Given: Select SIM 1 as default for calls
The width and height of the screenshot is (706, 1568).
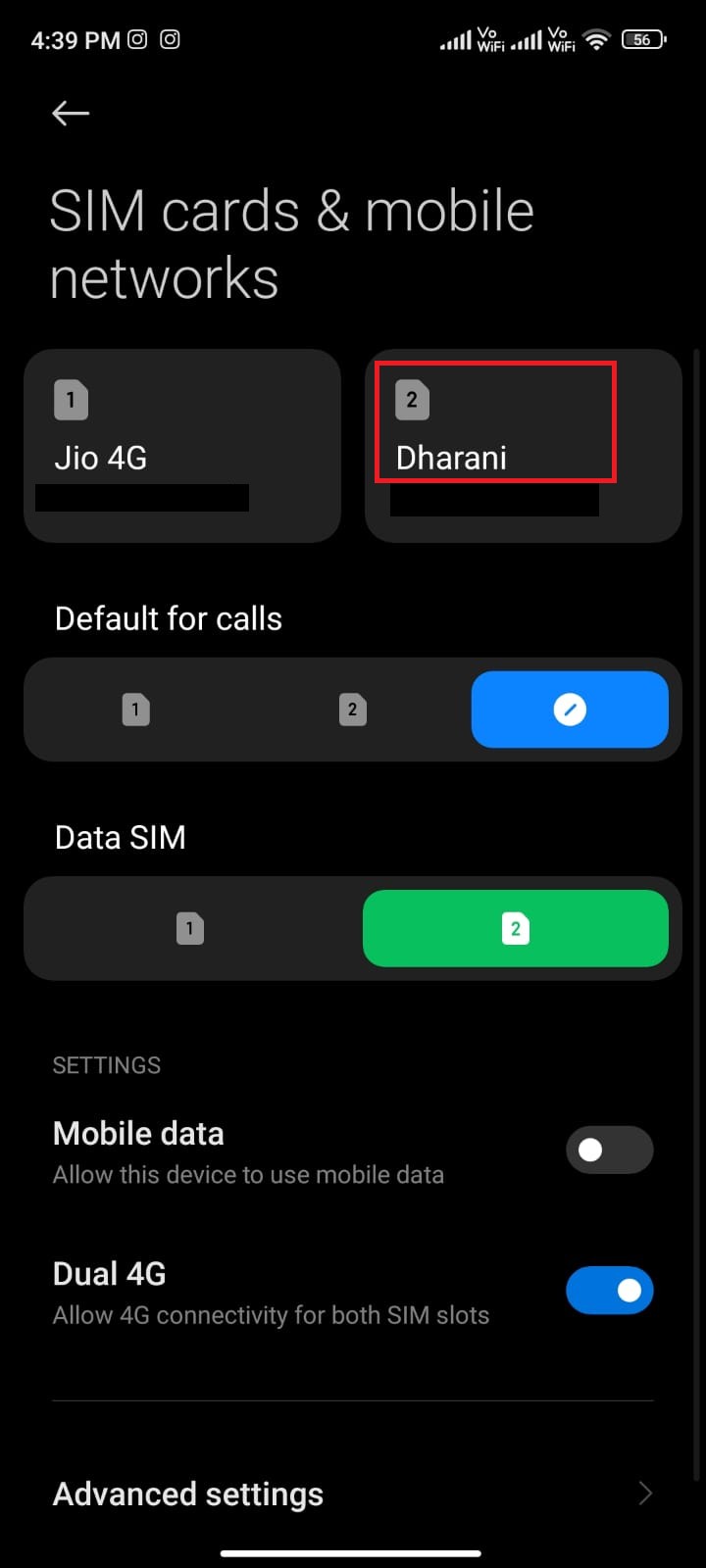Looking at the screenshot, I should 135,709.
